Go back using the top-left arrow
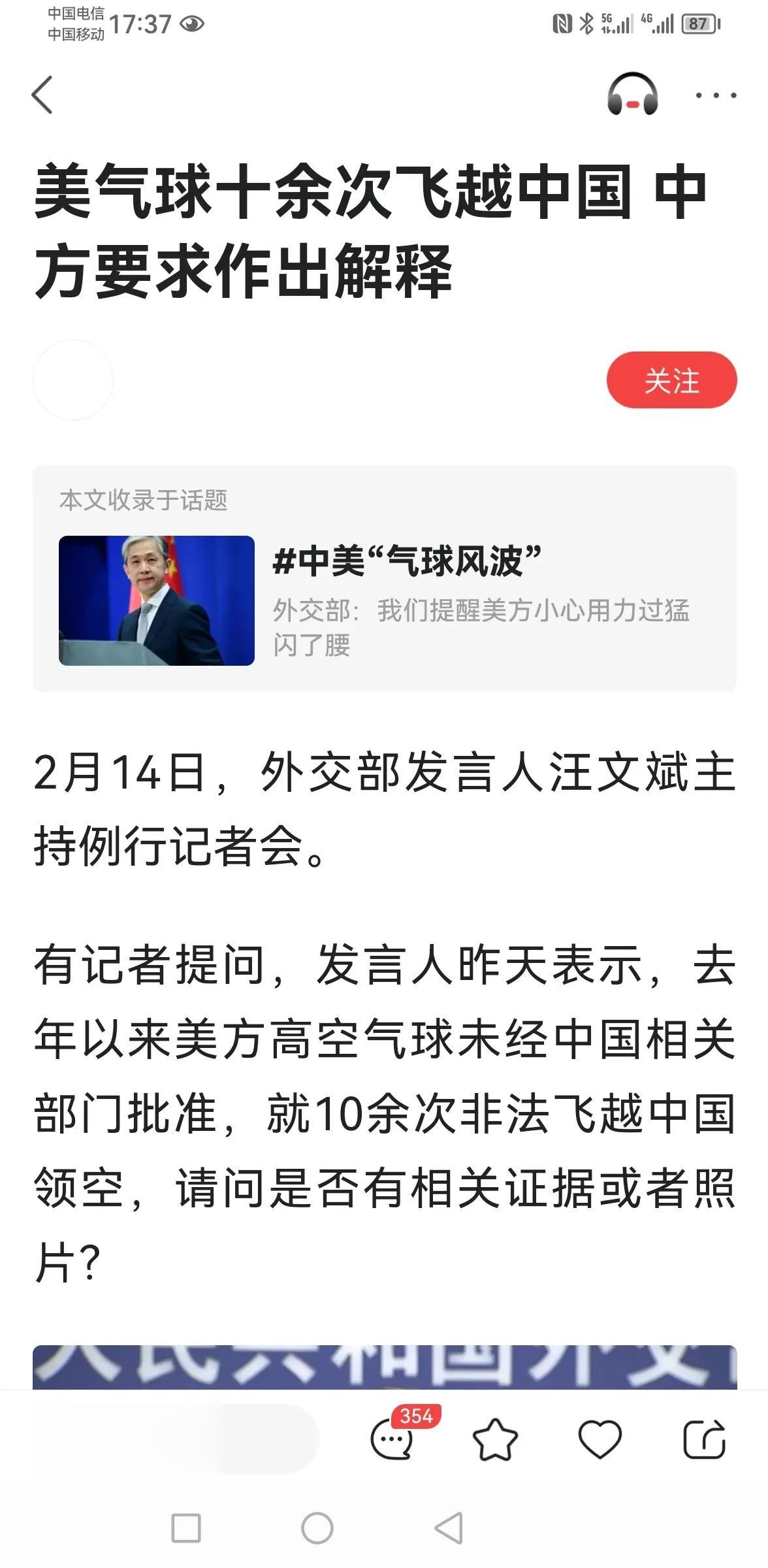 click(x=42, y=95)
